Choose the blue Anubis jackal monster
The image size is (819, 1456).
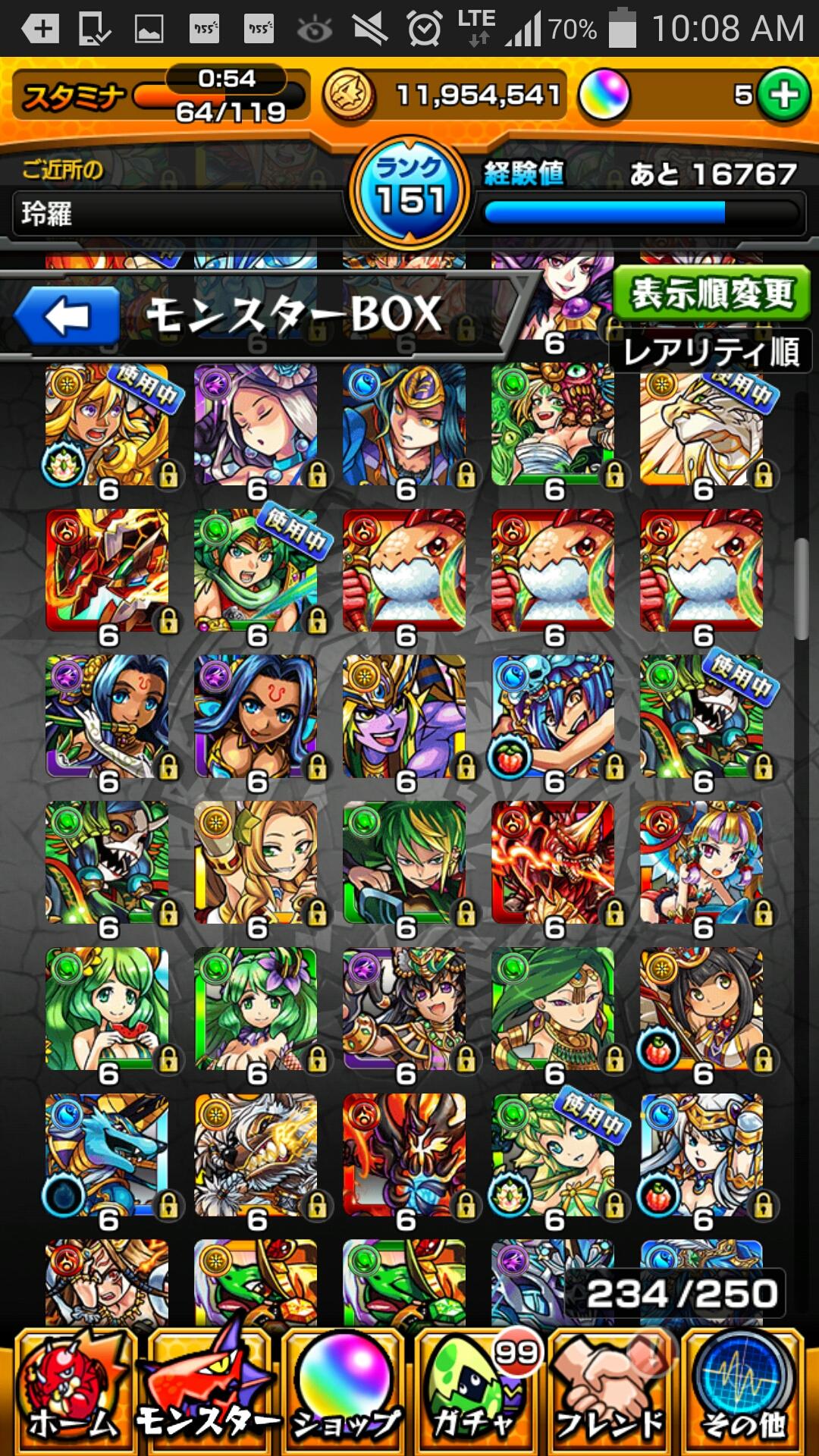(x=107, y=1155)
